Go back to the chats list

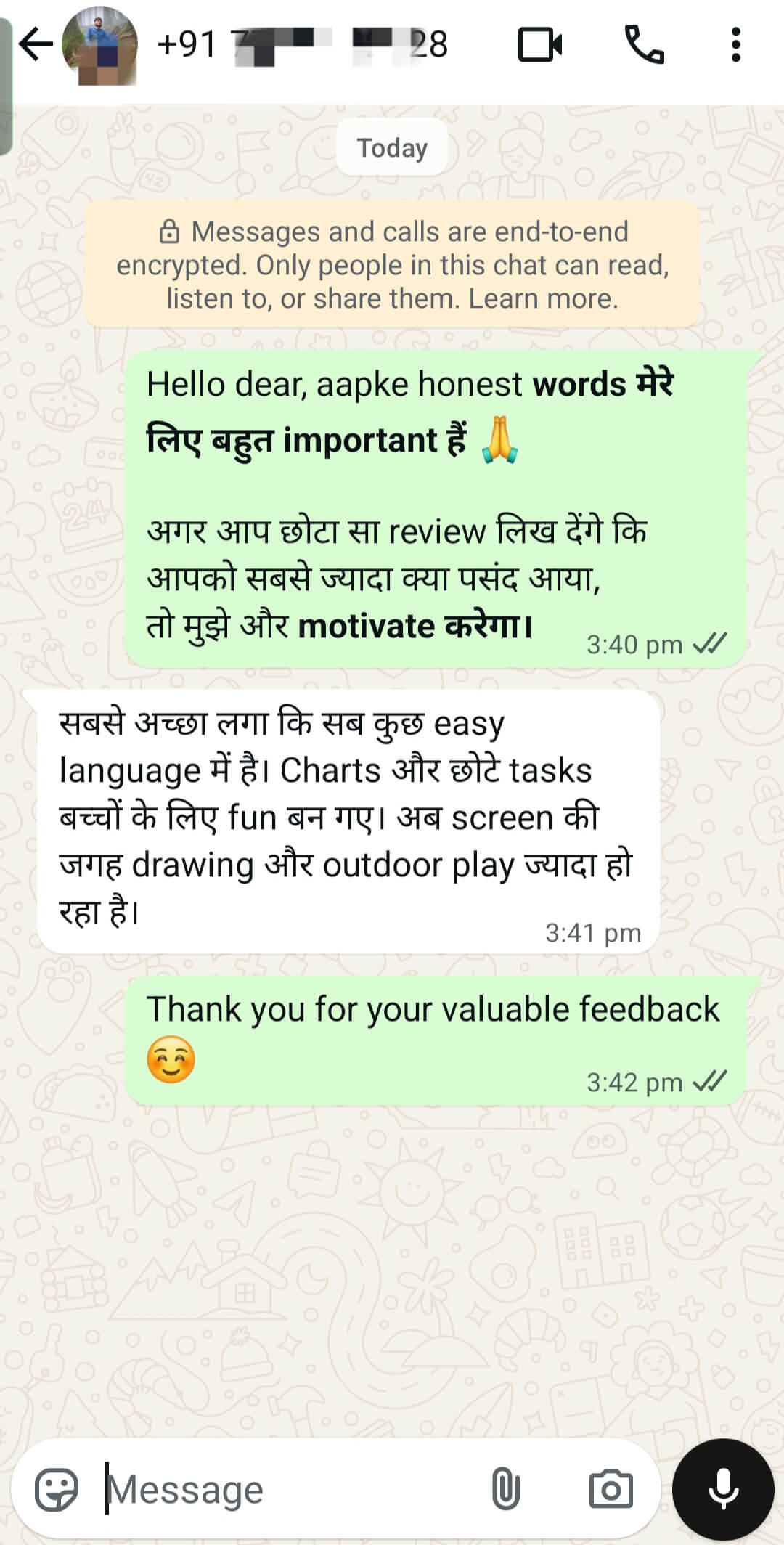pyautogui.click(x=35, y=45)
